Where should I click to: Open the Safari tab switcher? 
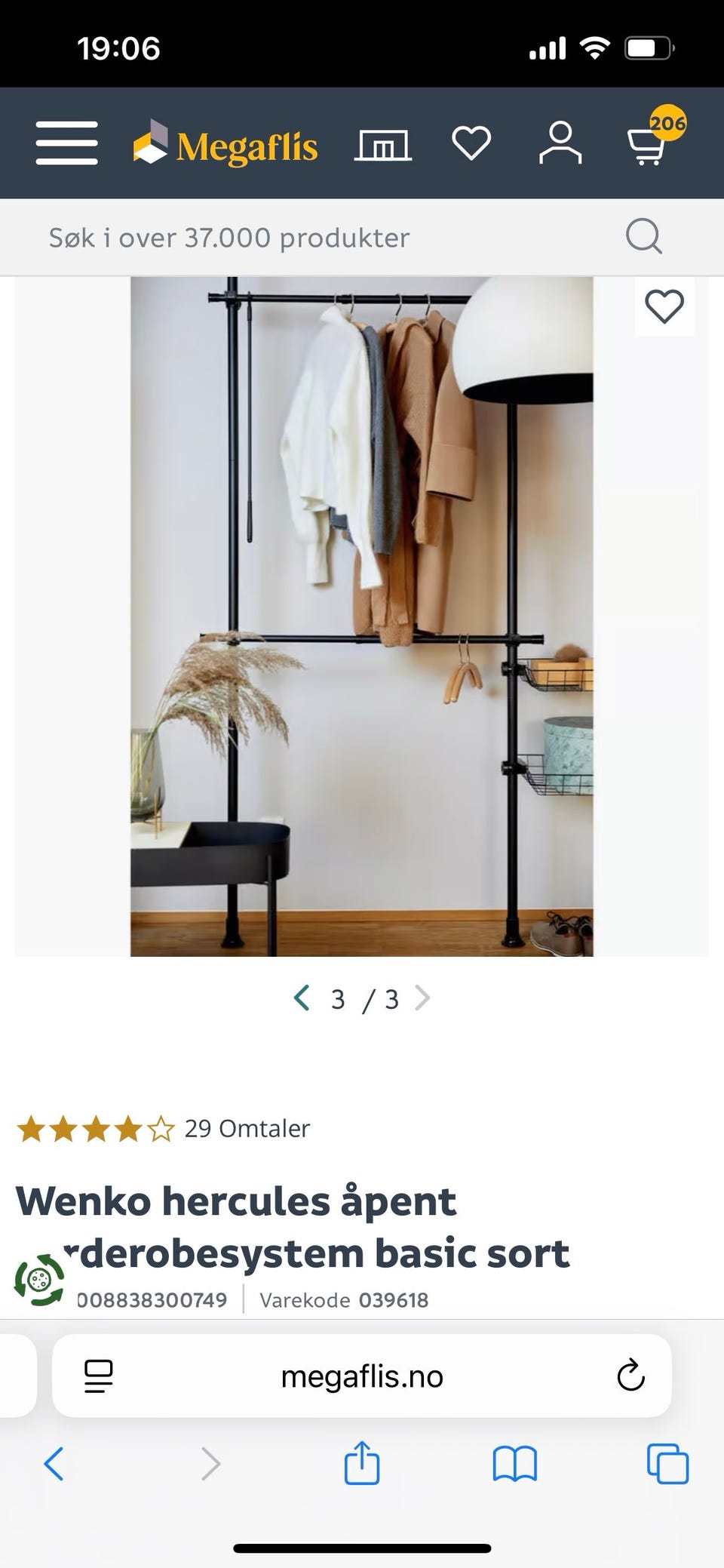pos(667,1465)
